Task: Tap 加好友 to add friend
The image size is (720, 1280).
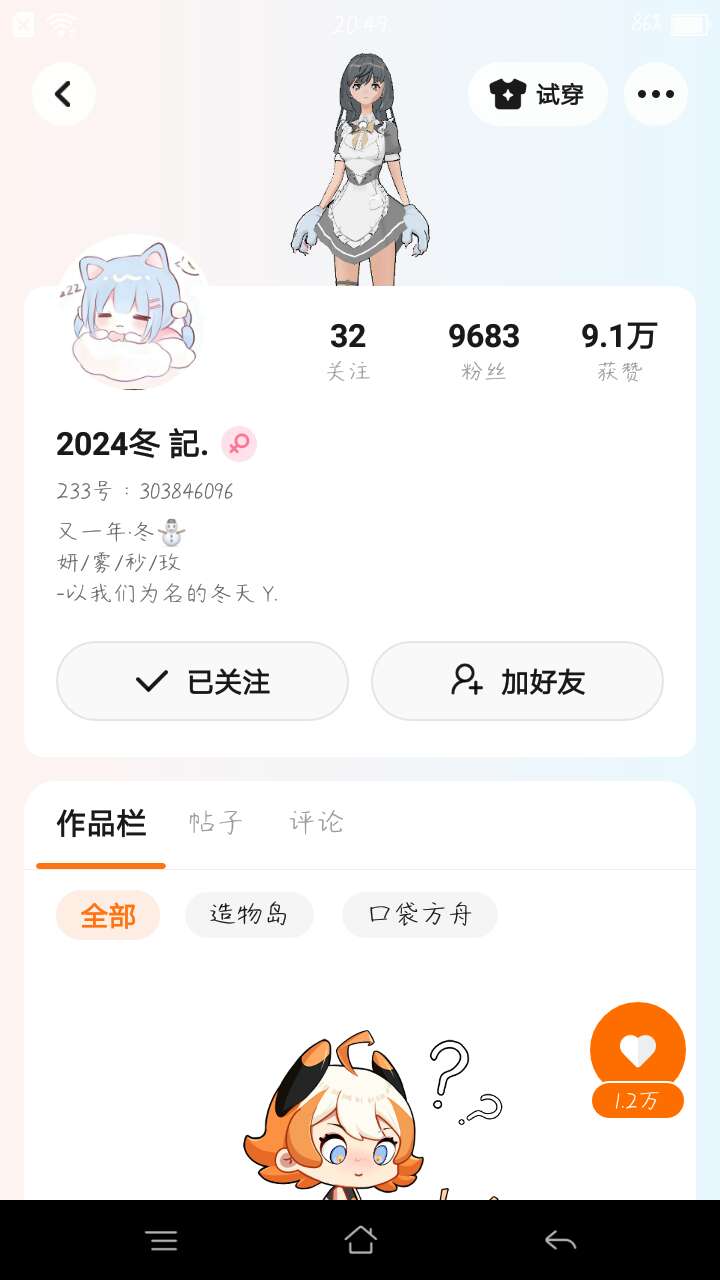Action: pyautogui.click(x=517, y=681)
